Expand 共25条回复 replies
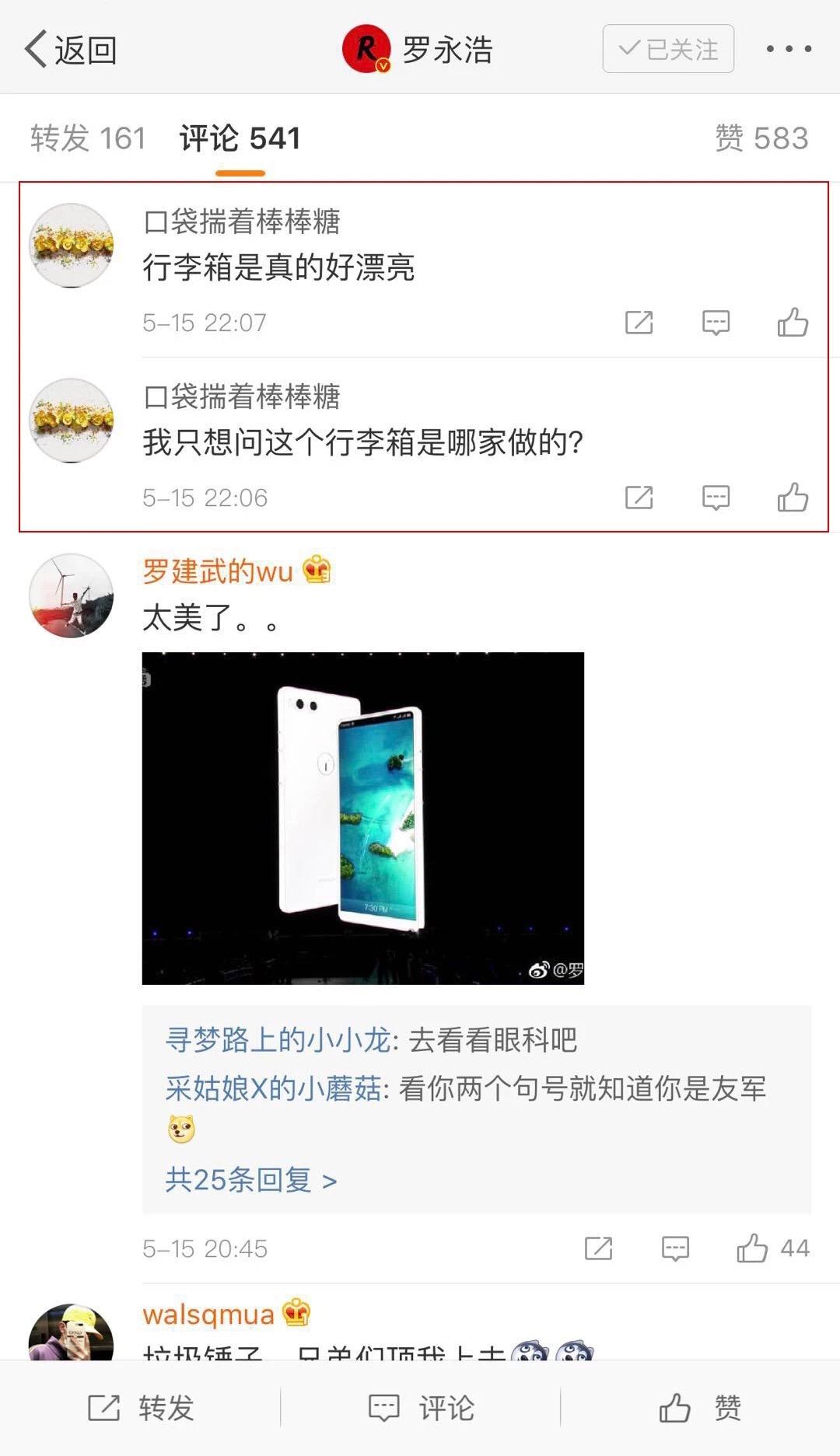The image size is (840, 1456). 250,1180
